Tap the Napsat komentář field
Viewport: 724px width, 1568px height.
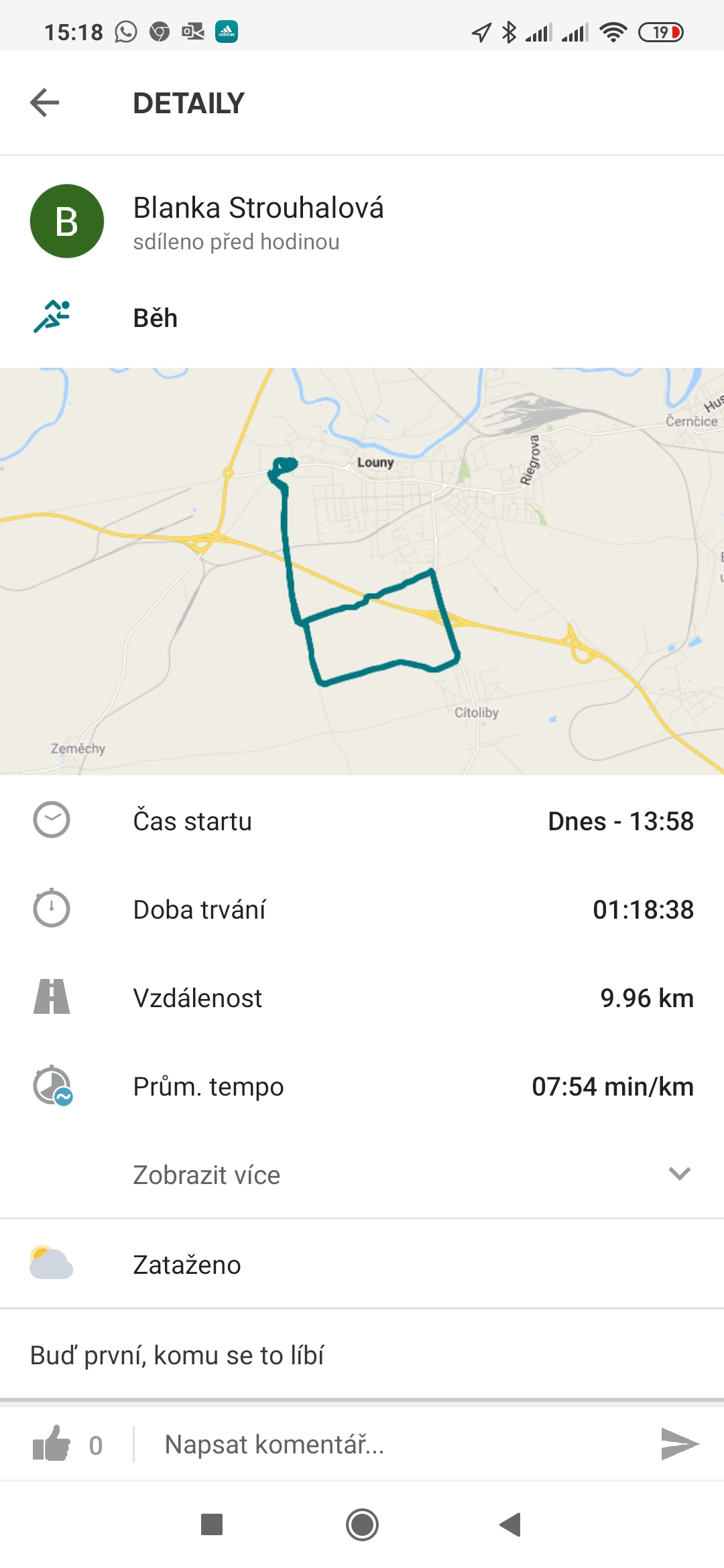coord(396,1445)
